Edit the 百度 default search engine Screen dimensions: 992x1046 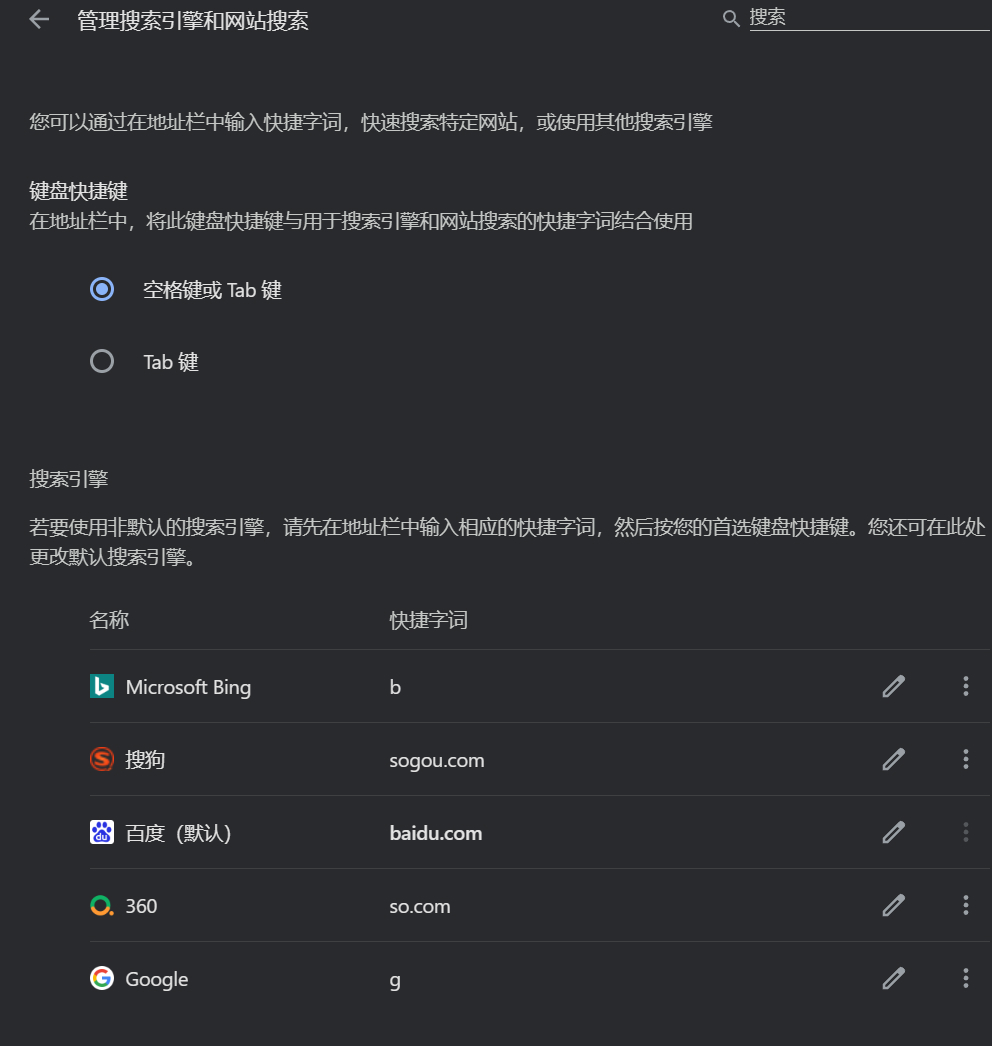(893, 832)
